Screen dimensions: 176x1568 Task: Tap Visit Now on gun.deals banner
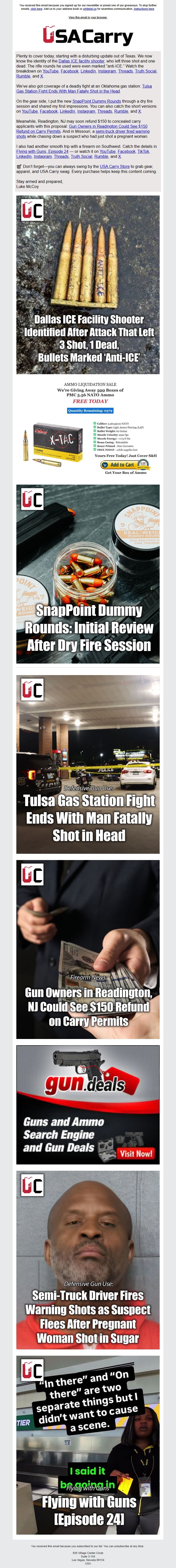tap(136, 1153)
